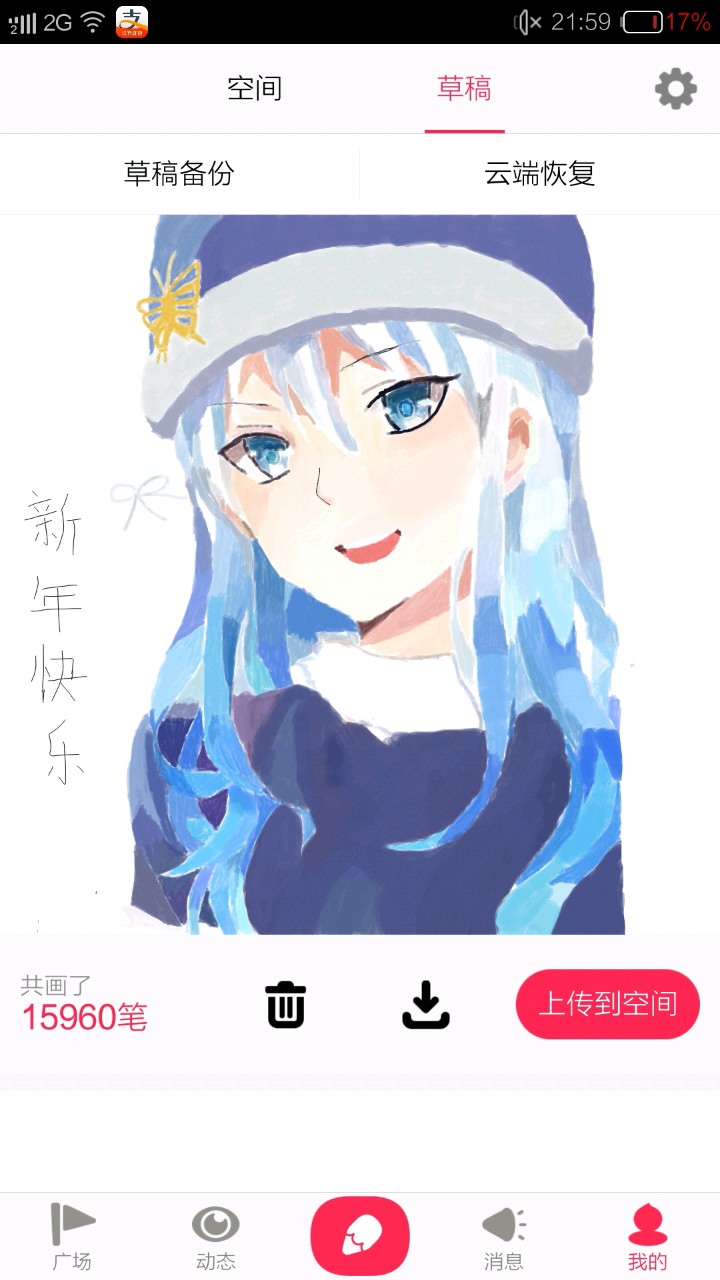
Task: Select the 草稿 tab
Action: tap(464, 88)
